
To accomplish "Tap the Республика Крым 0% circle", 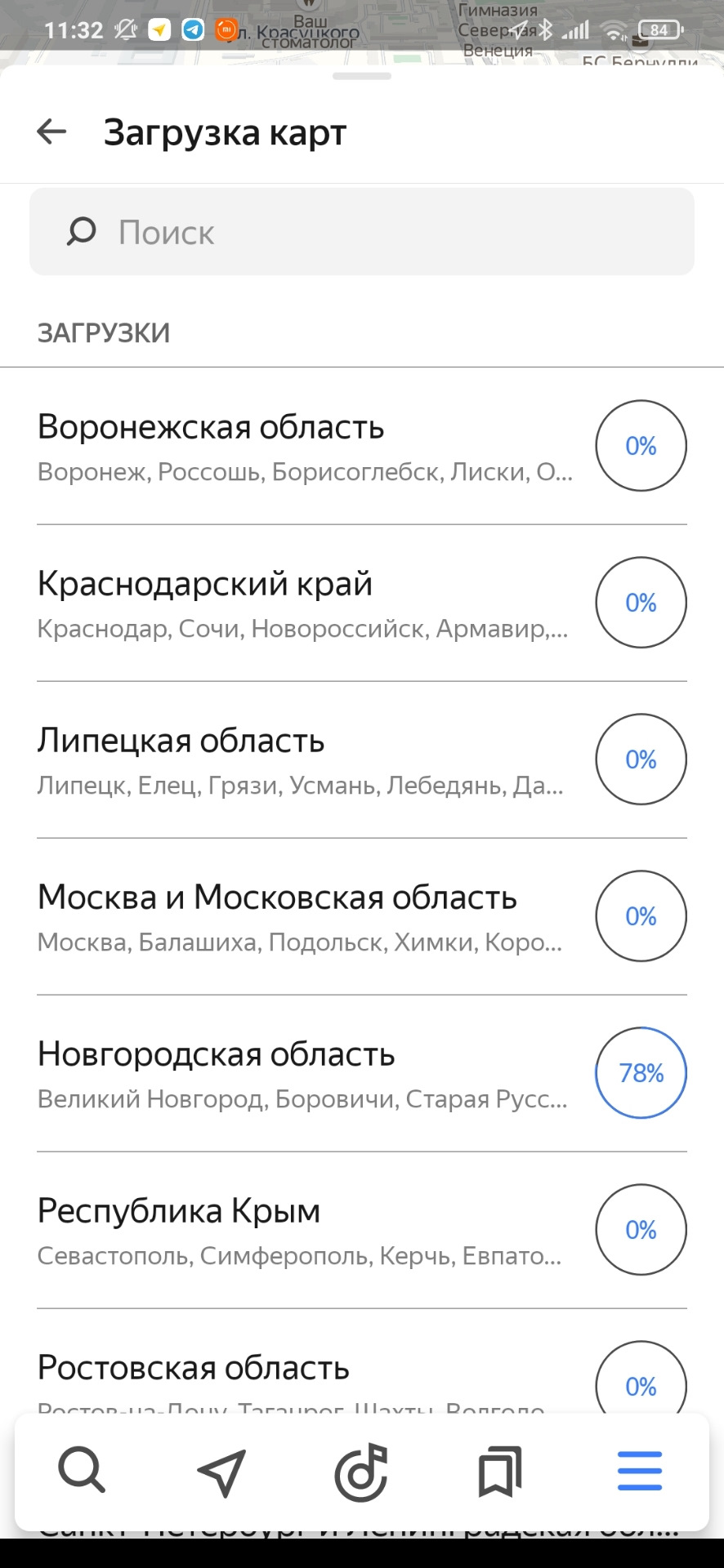I will (x=641, y=1230).
